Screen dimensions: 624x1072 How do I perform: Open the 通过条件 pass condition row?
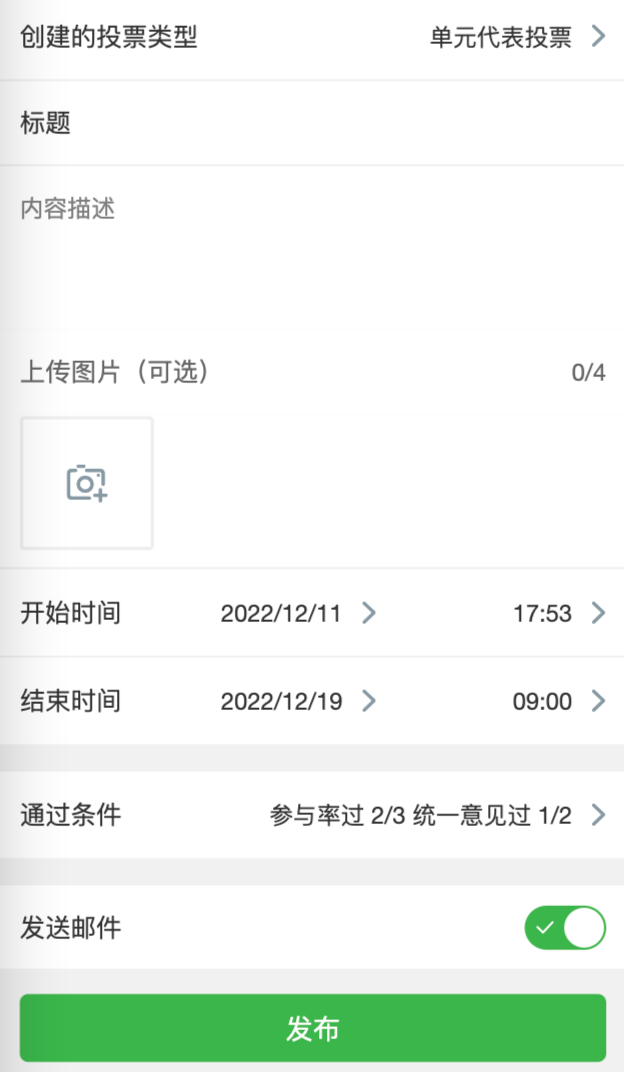pyautogui.click(x=312, y=815)
